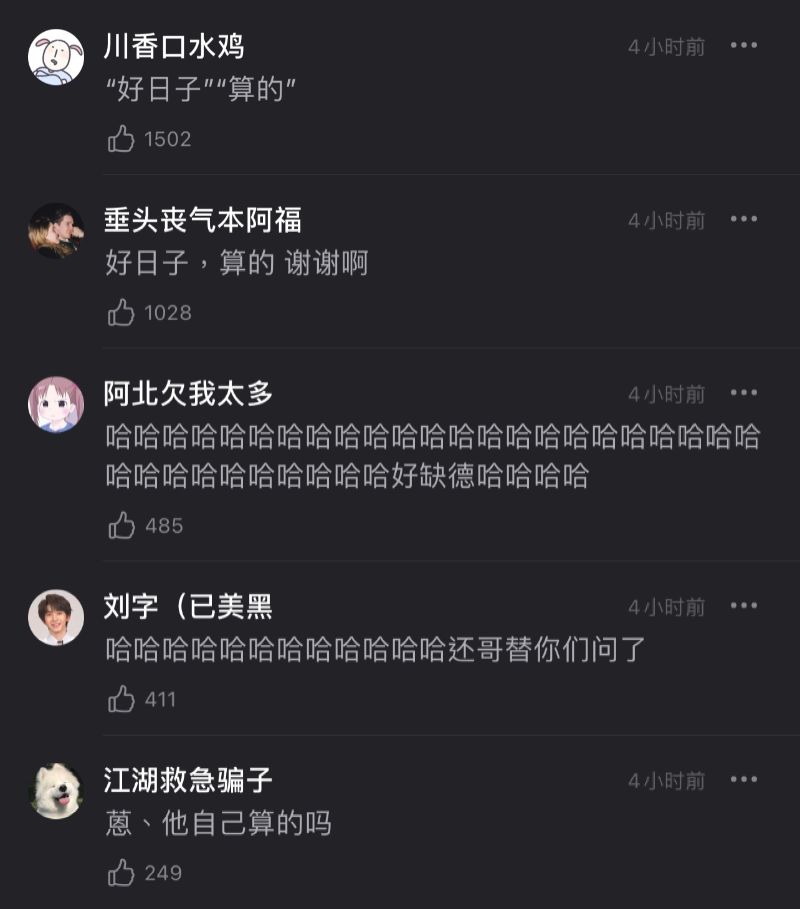800x909 pixels.
Task: Open the overflow menu for 江湖救急骗子's comment
Action: 743,780
